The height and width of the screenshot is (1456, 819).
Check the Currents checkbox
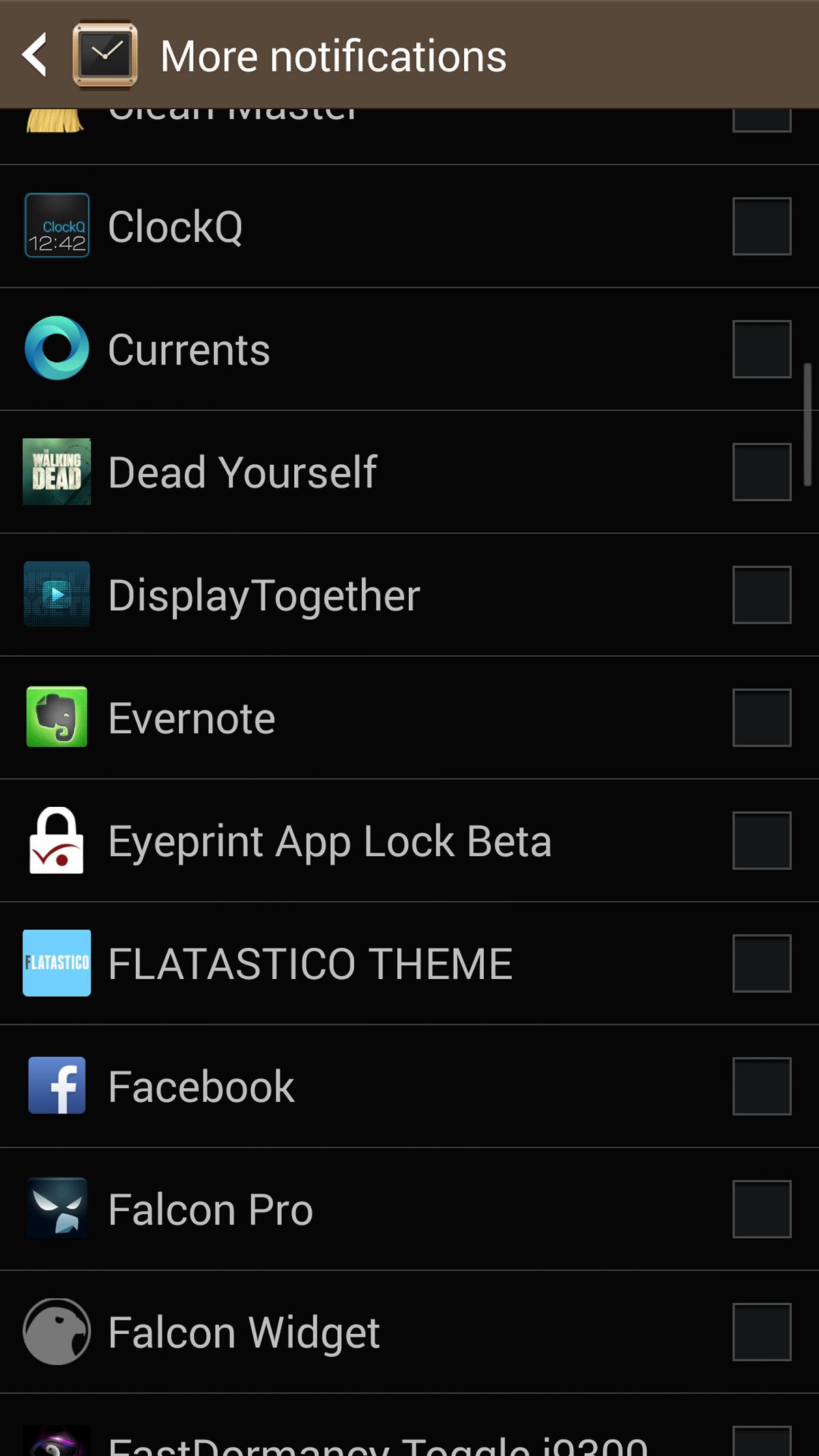(x=762, y=349)
